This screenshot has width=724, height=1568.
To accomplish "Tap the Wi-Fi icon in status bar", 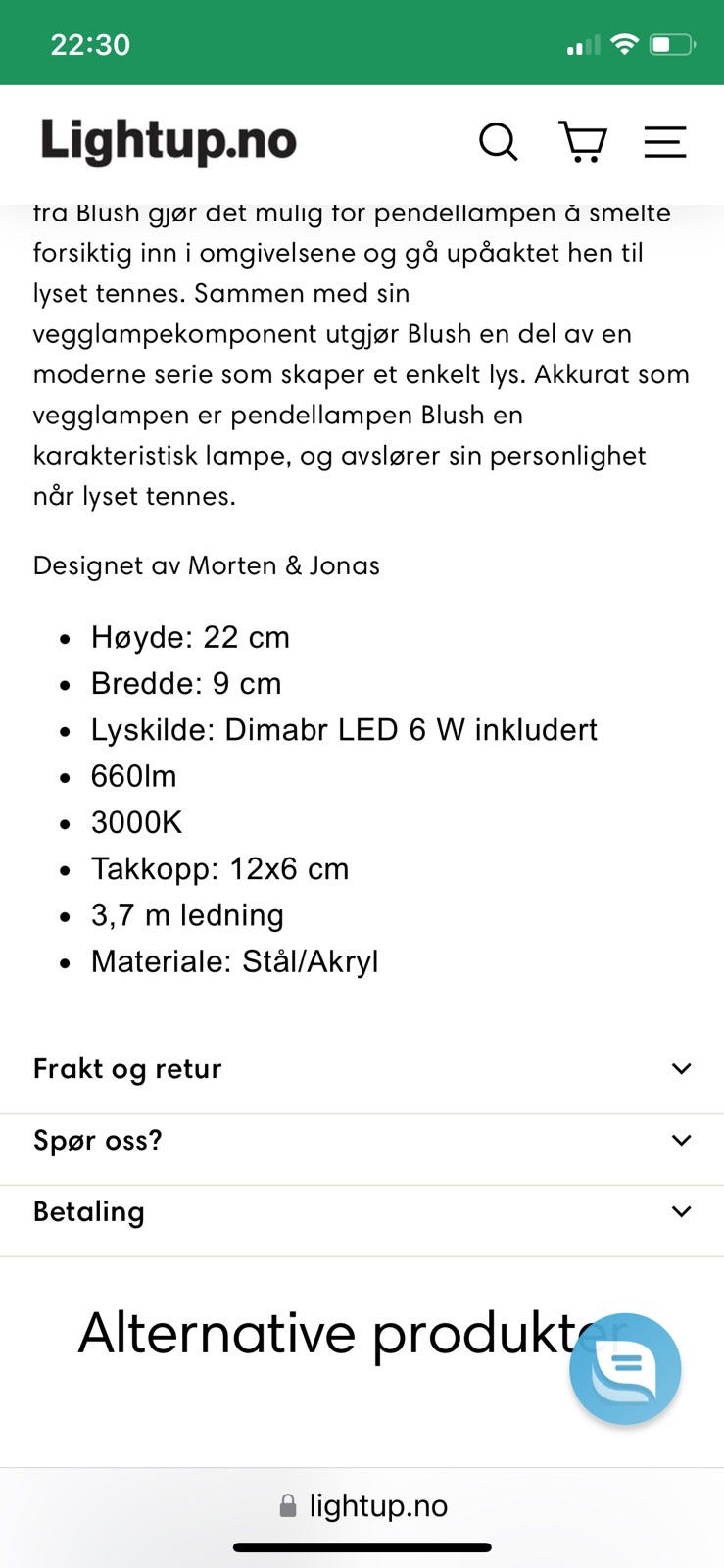I will [x=624, y=42].
